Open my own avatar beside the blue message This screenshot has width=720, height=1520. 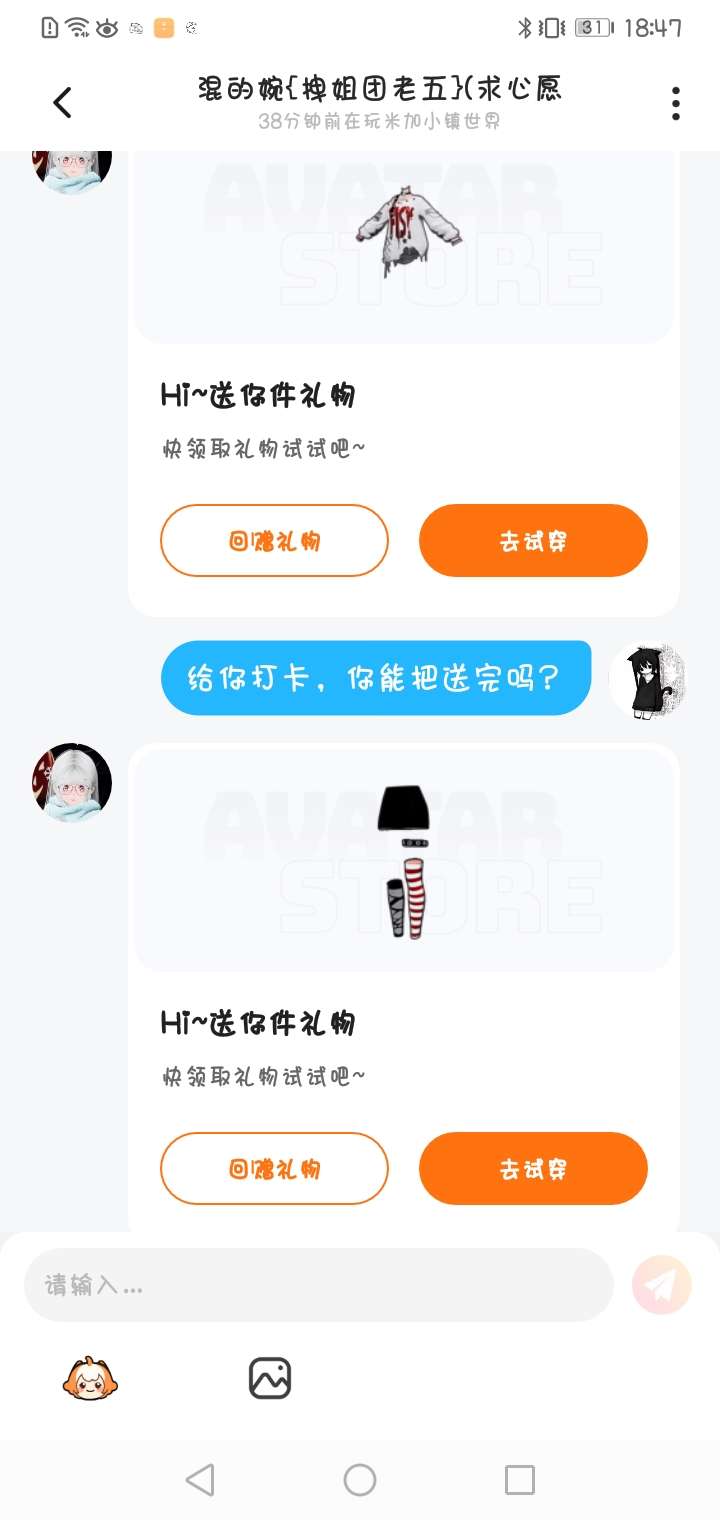pyautogui.click(x=647, y=679)
